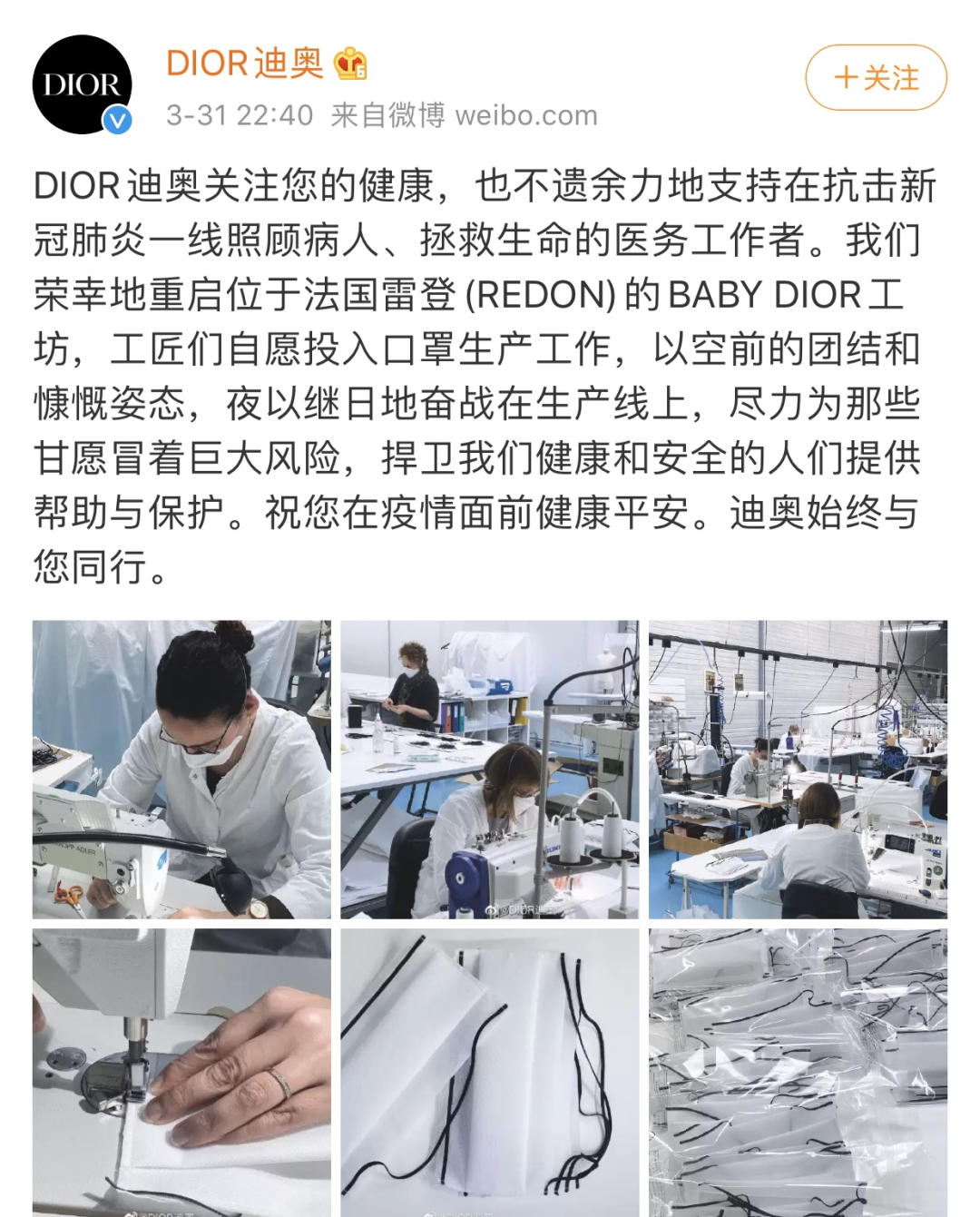Image resolution: width=980 pixels, height=1217 pixels.
Task: Open photo of woman sewing in white coat
Action: [x=181, y=770]
